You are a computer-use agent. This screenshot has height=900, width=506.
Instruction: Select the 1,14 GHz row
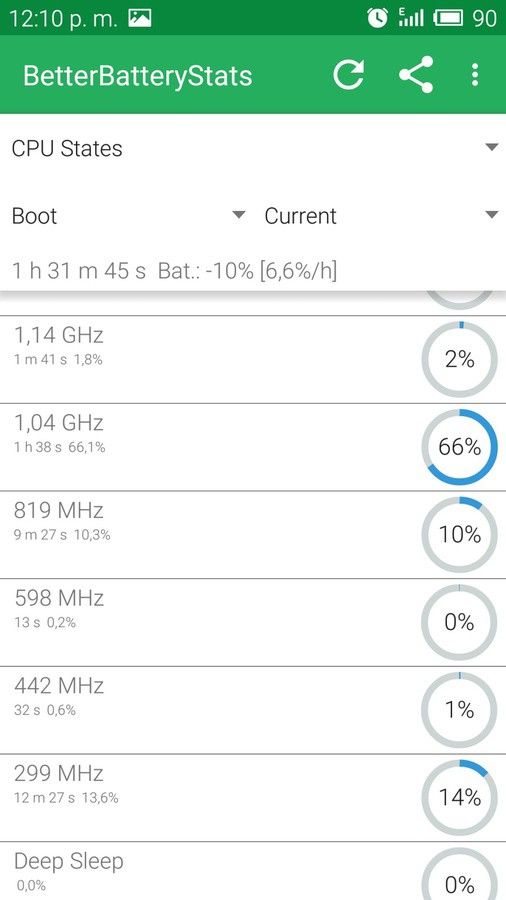(253, 359)
